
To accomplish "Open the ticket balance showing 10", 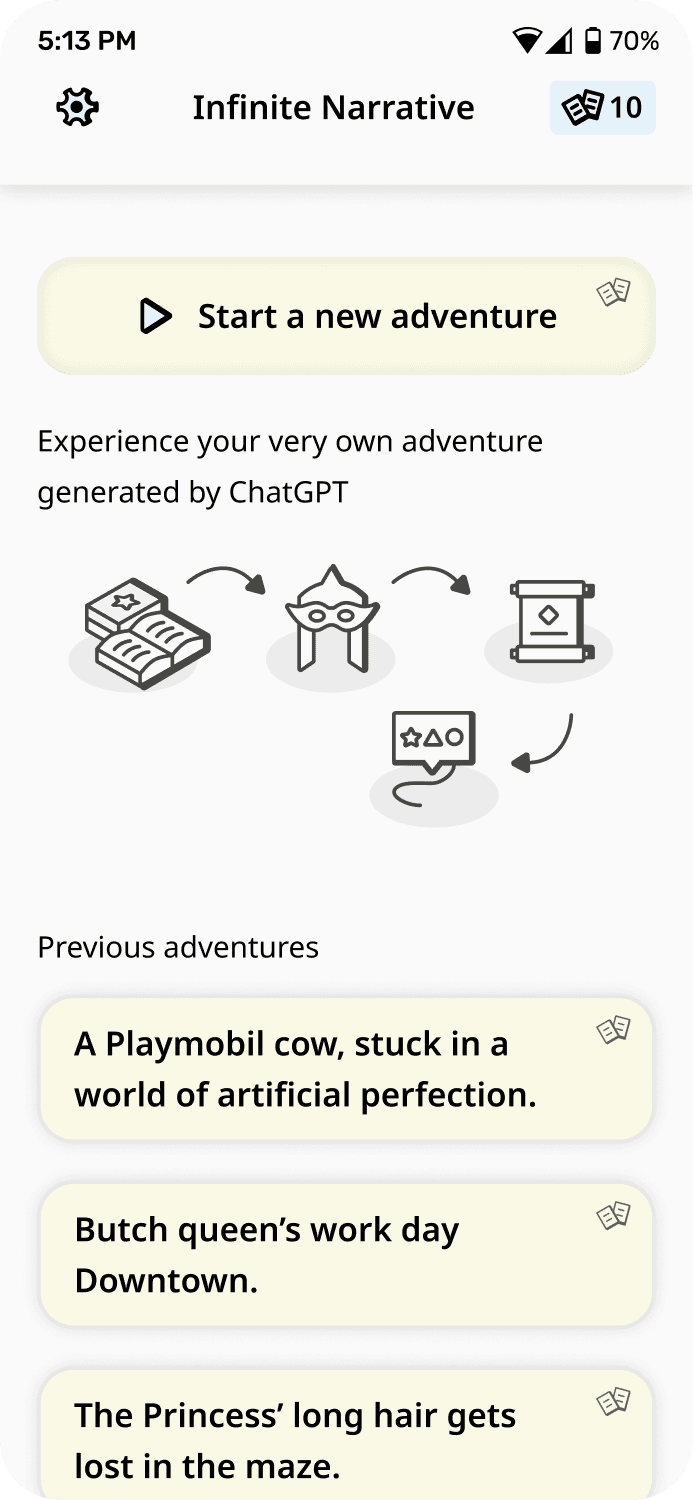I will point(603,107).
